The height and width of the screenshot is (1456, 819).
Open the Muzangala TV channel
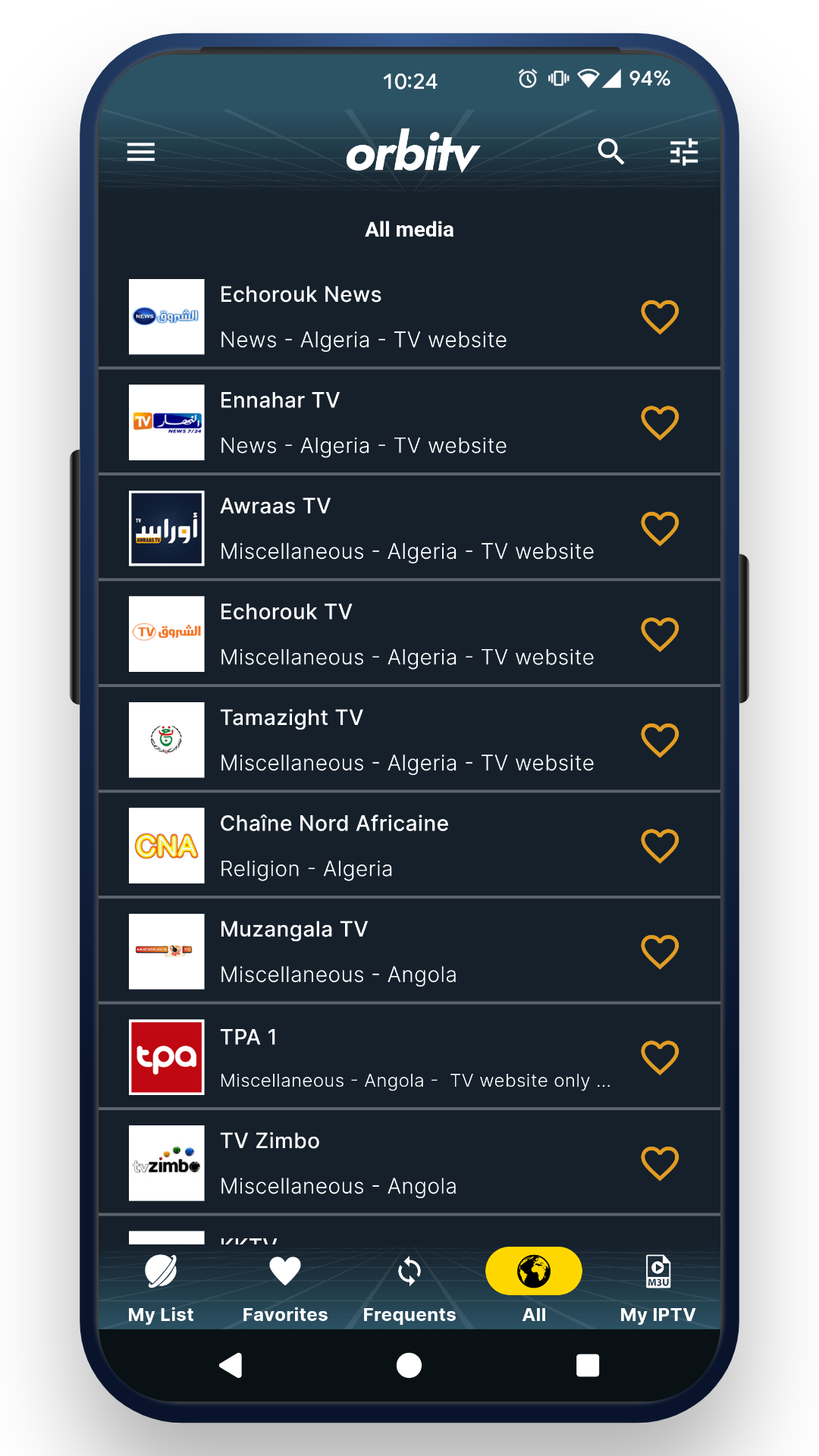(x=364, y=952)
